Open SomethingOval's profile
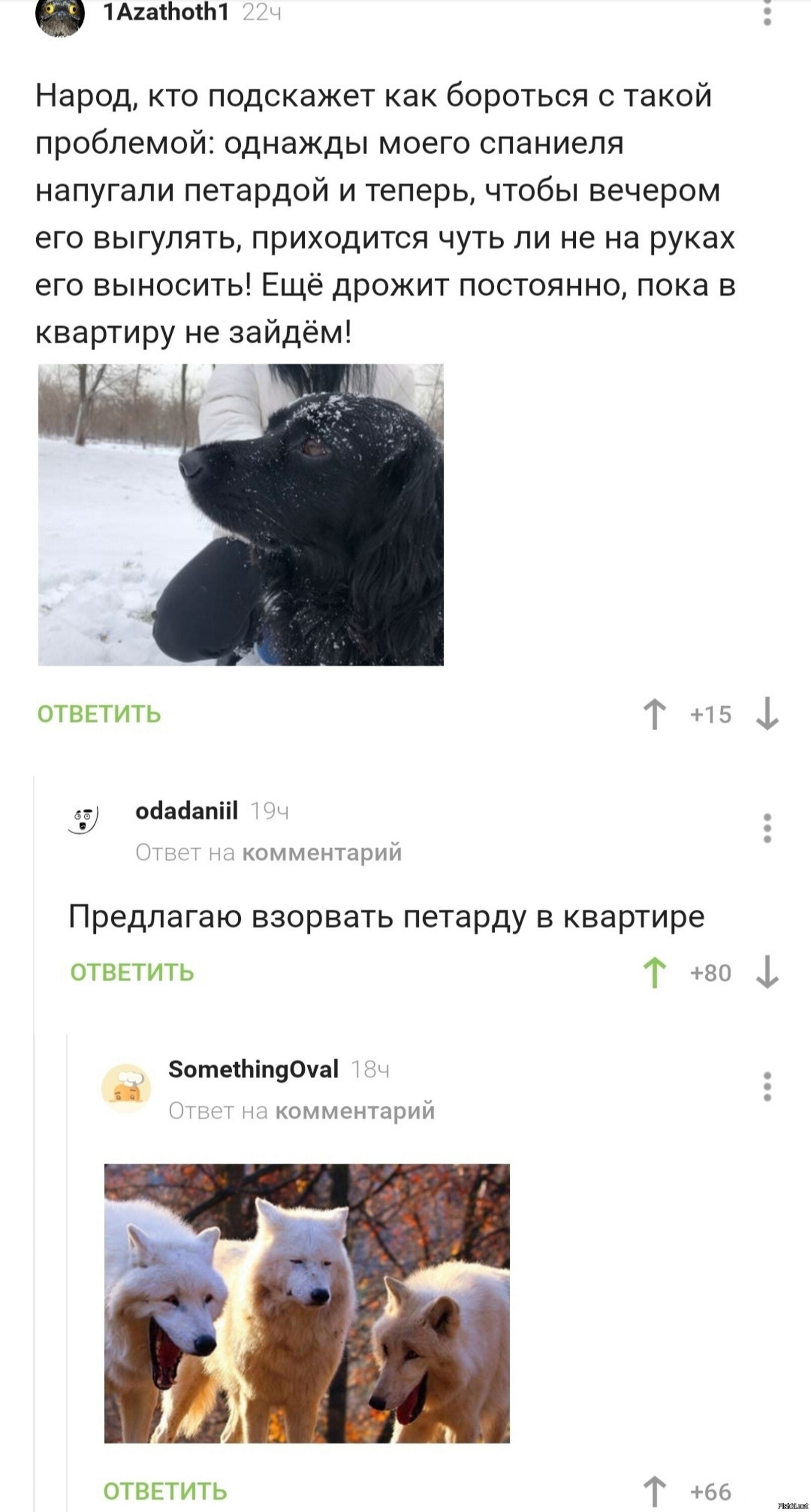This screenshot has width=811, height=1512. tap(253, 1069)
